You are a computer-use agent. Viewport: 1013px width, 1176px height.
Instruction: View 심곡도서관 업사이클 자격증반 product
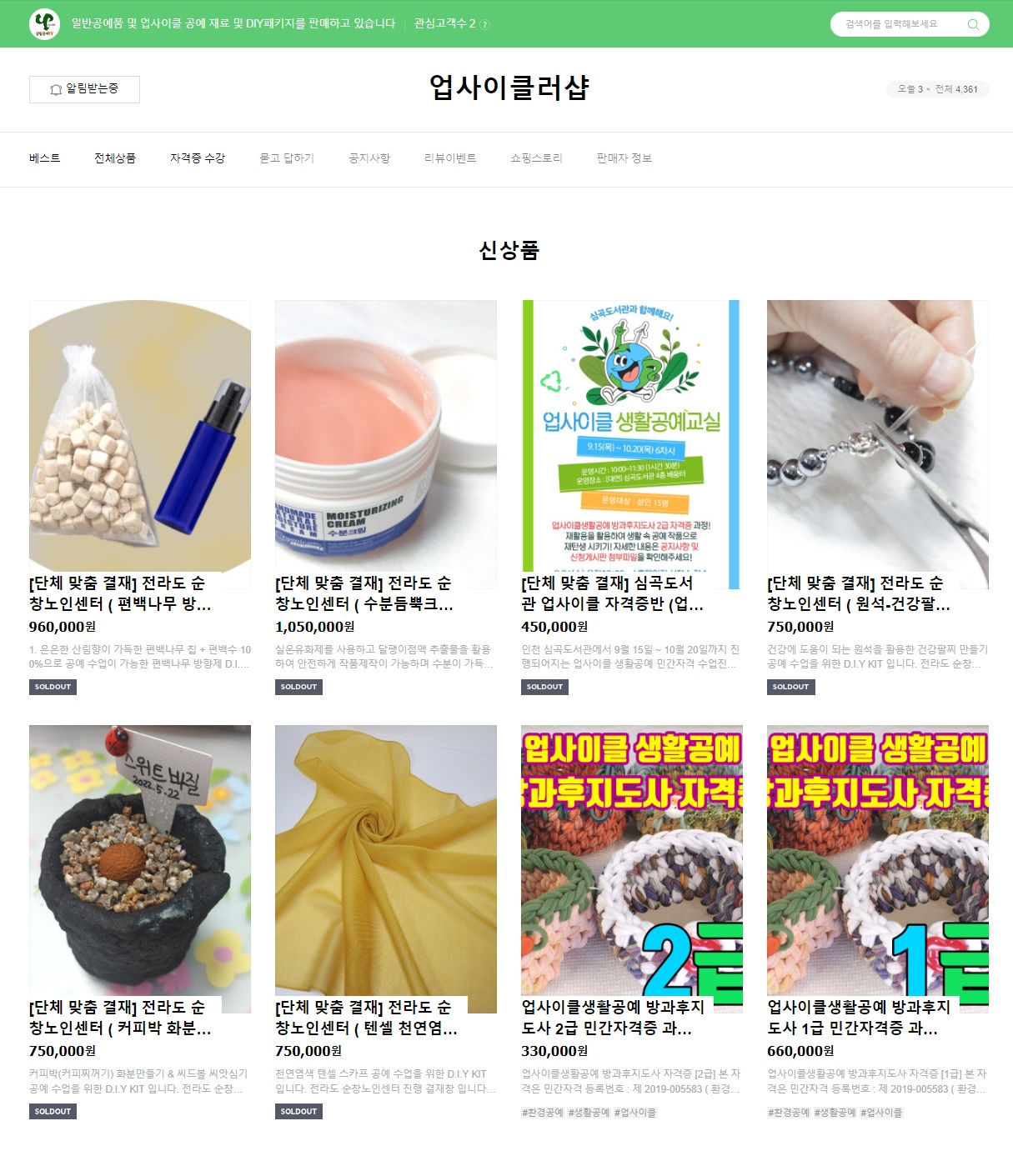pos(631,443)
